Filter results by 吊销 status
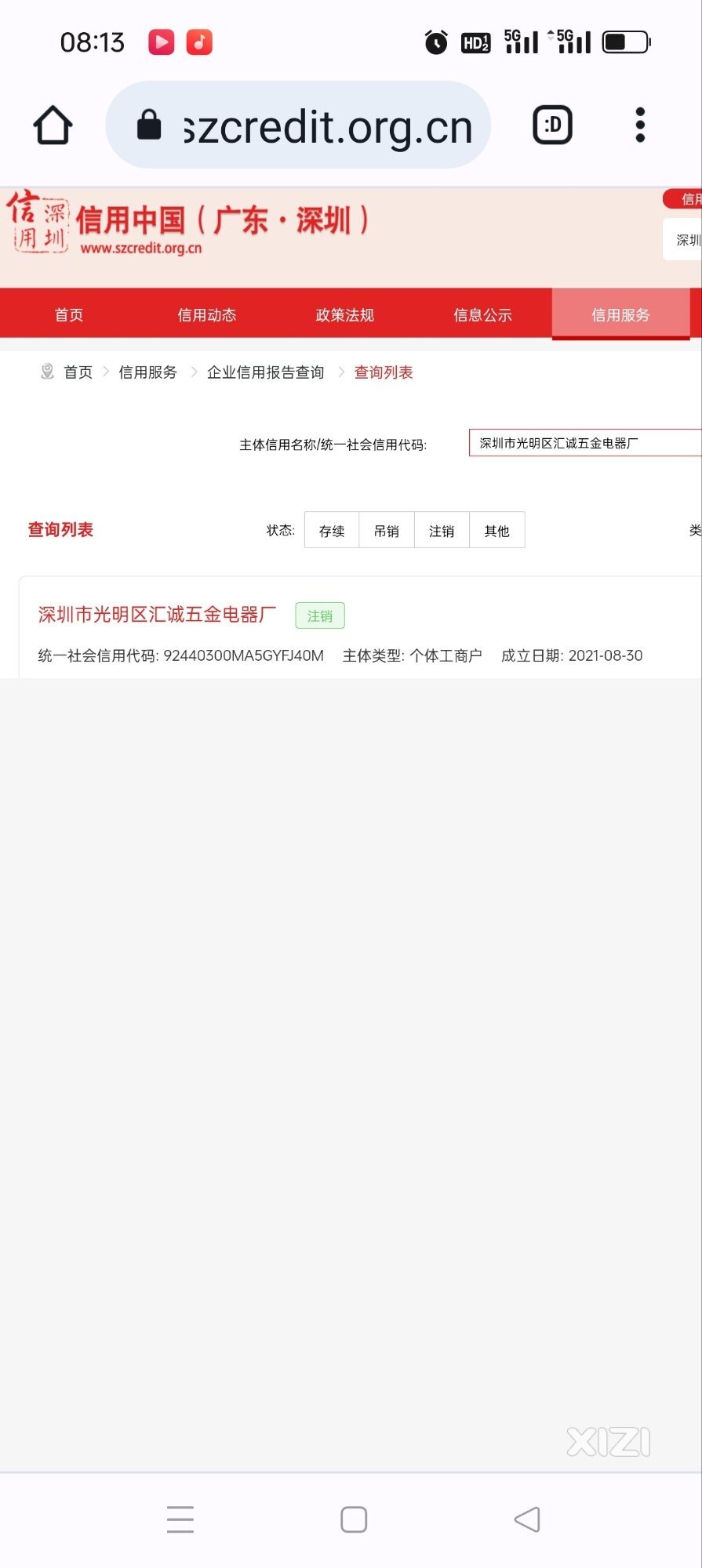The width and height of the screenshot is (702, 1568). 387,531
